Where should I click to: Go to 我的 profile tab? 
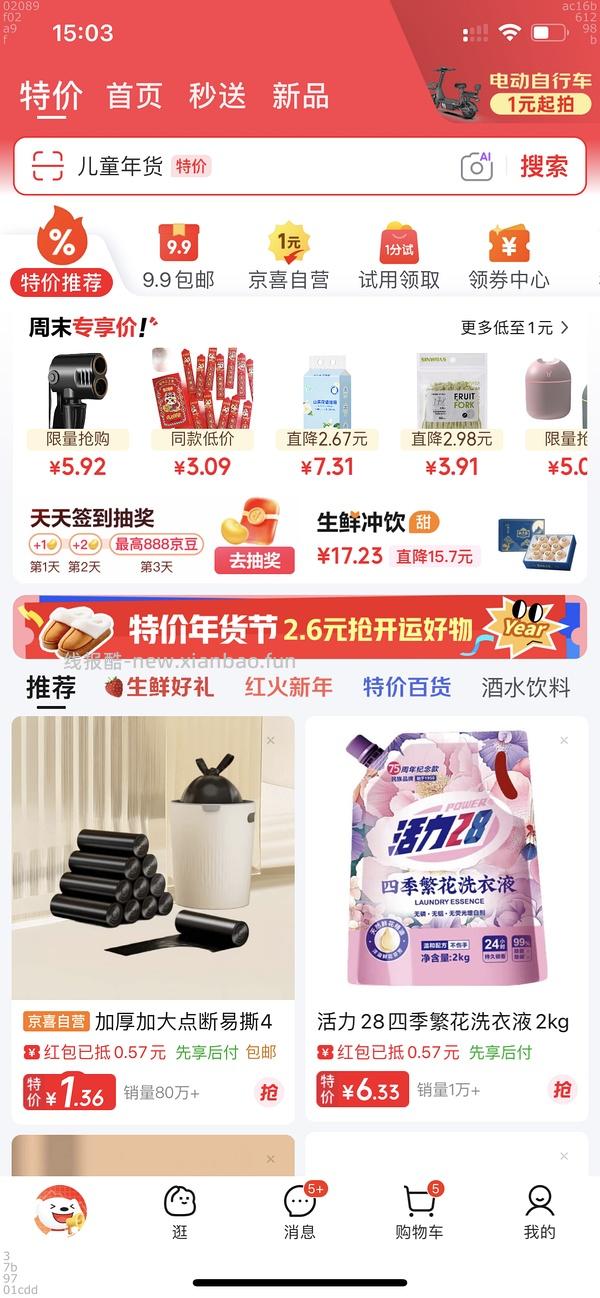coord(539,1212)
